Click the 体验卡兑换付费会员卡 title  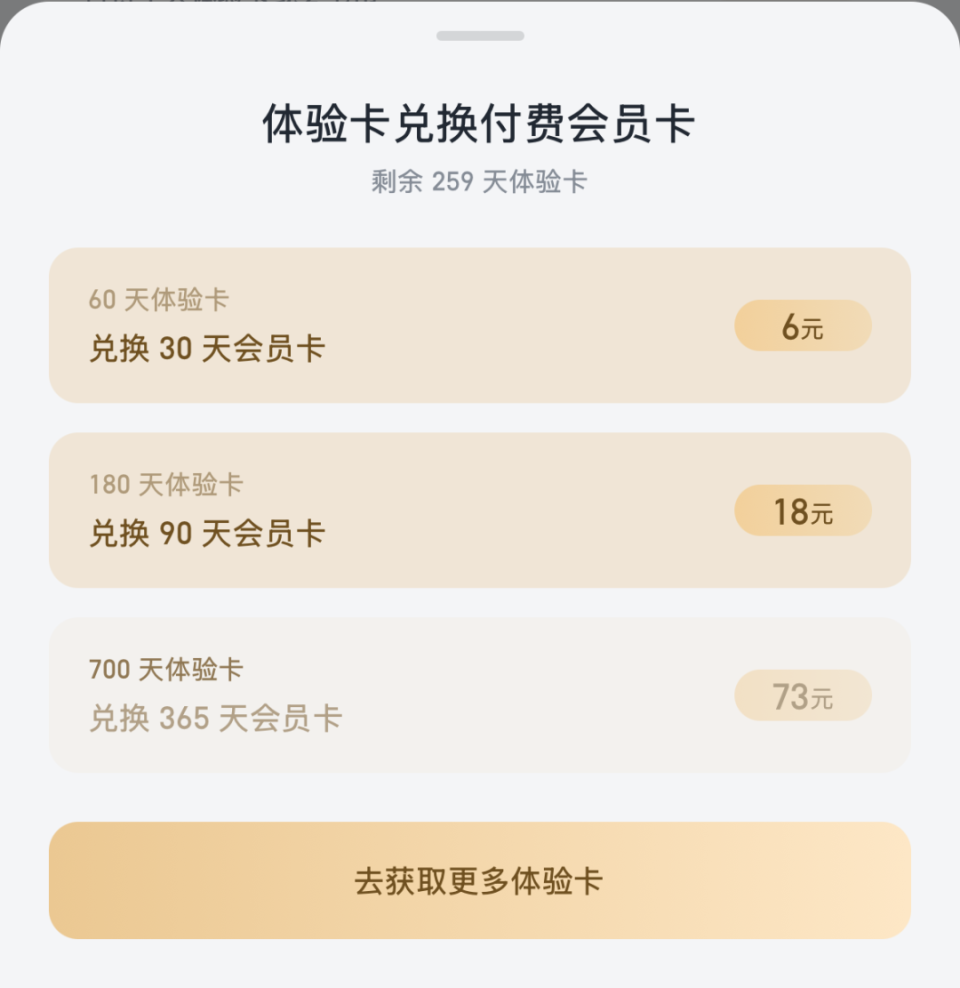click(x=479, y=126)
